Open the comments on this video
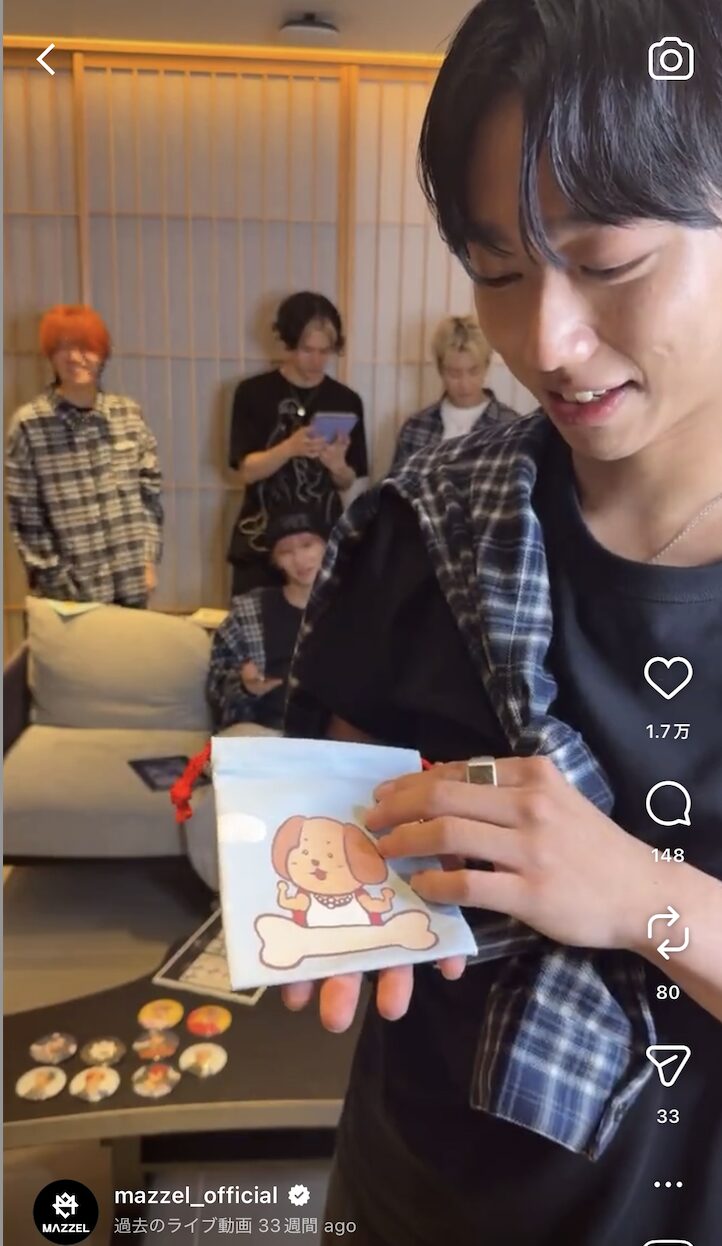722x1246 pixels. (668, 804)
